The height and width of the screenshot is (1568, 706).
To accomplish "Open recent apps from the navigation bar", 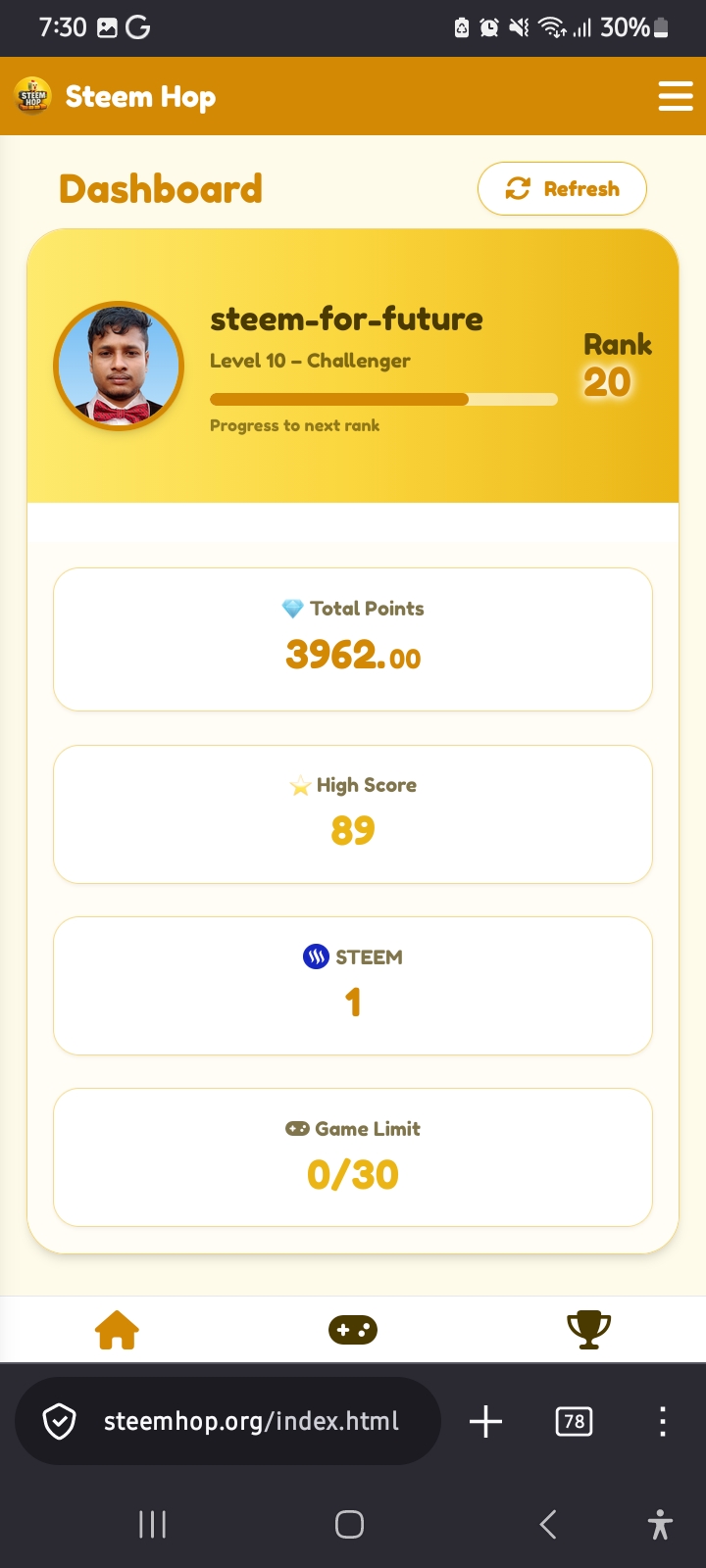I will coord(152,1524).
